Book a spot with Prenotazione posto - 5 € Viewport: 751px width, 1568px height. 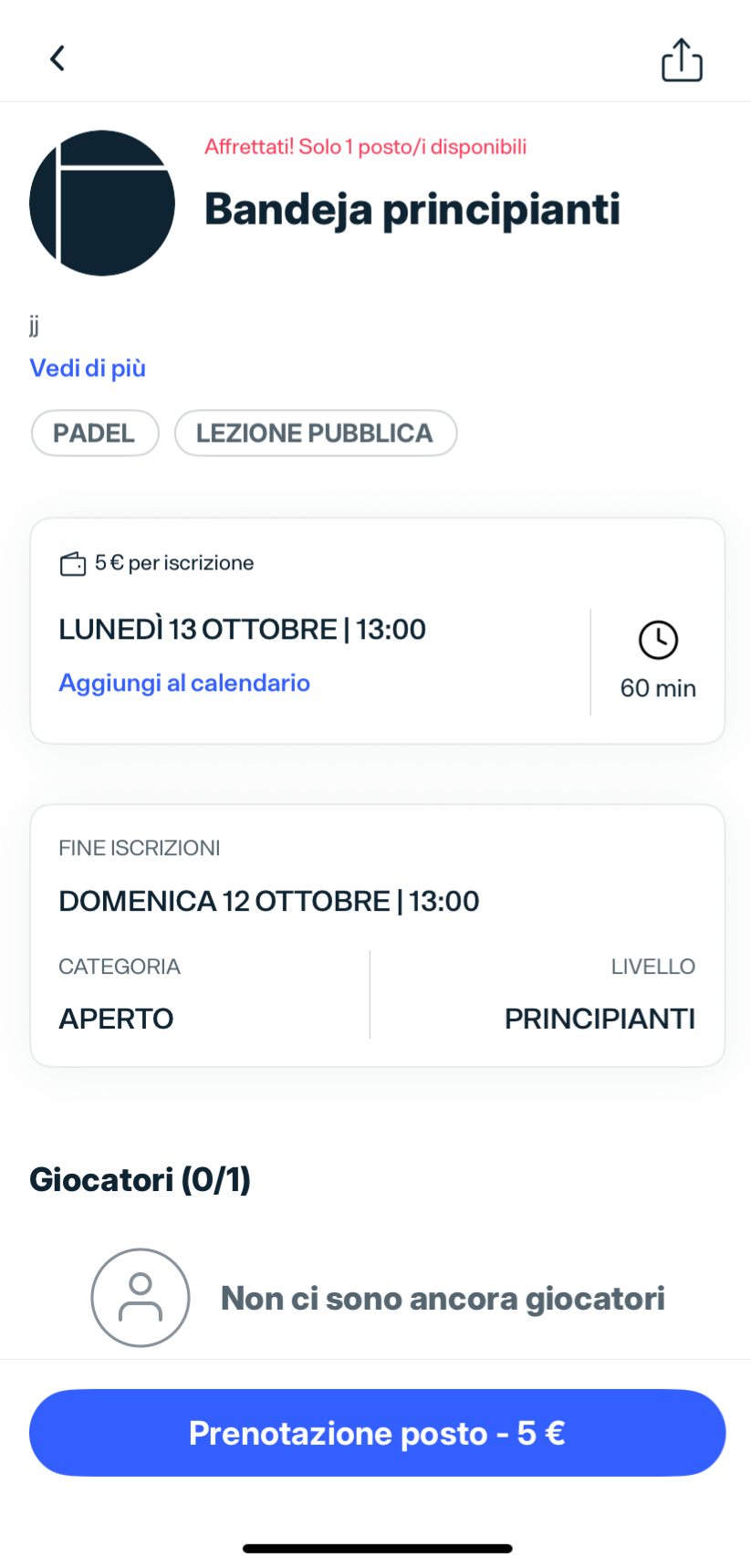click(377, 1433)
